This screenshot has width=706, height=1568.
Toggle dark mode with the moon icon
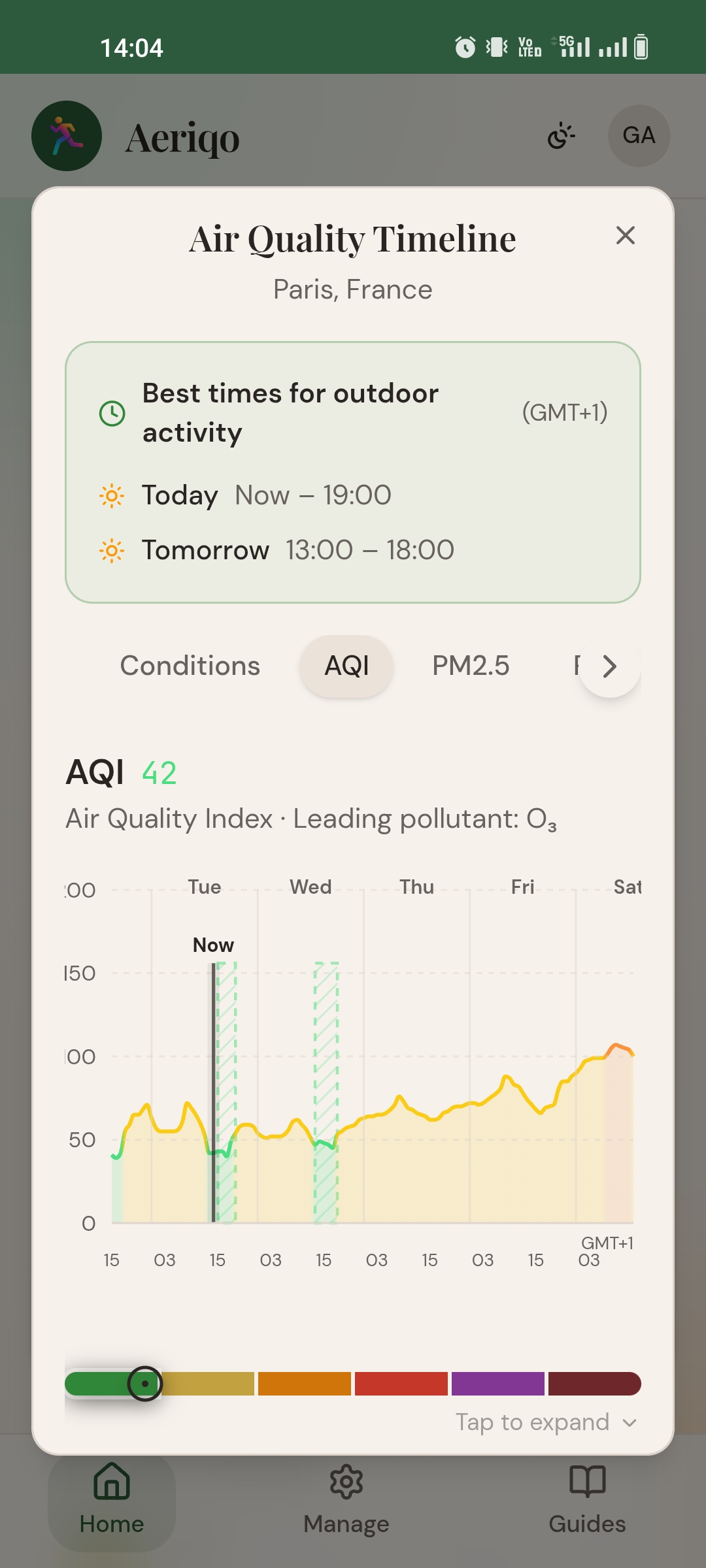click(x=562, y=136)
